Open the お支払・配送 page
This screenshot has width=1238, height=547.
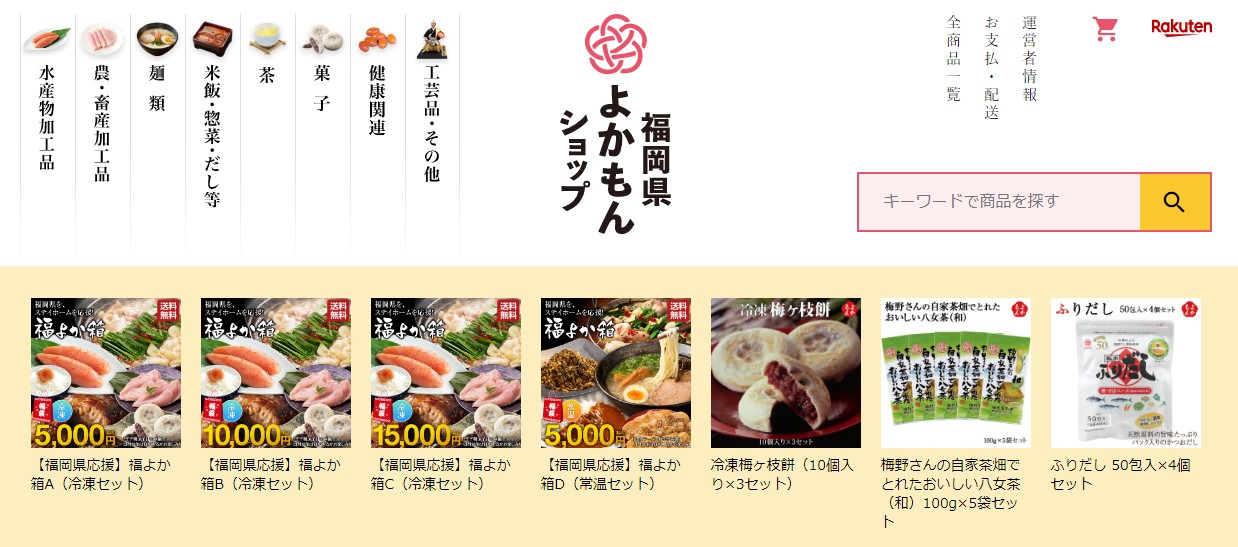point(991,67)
